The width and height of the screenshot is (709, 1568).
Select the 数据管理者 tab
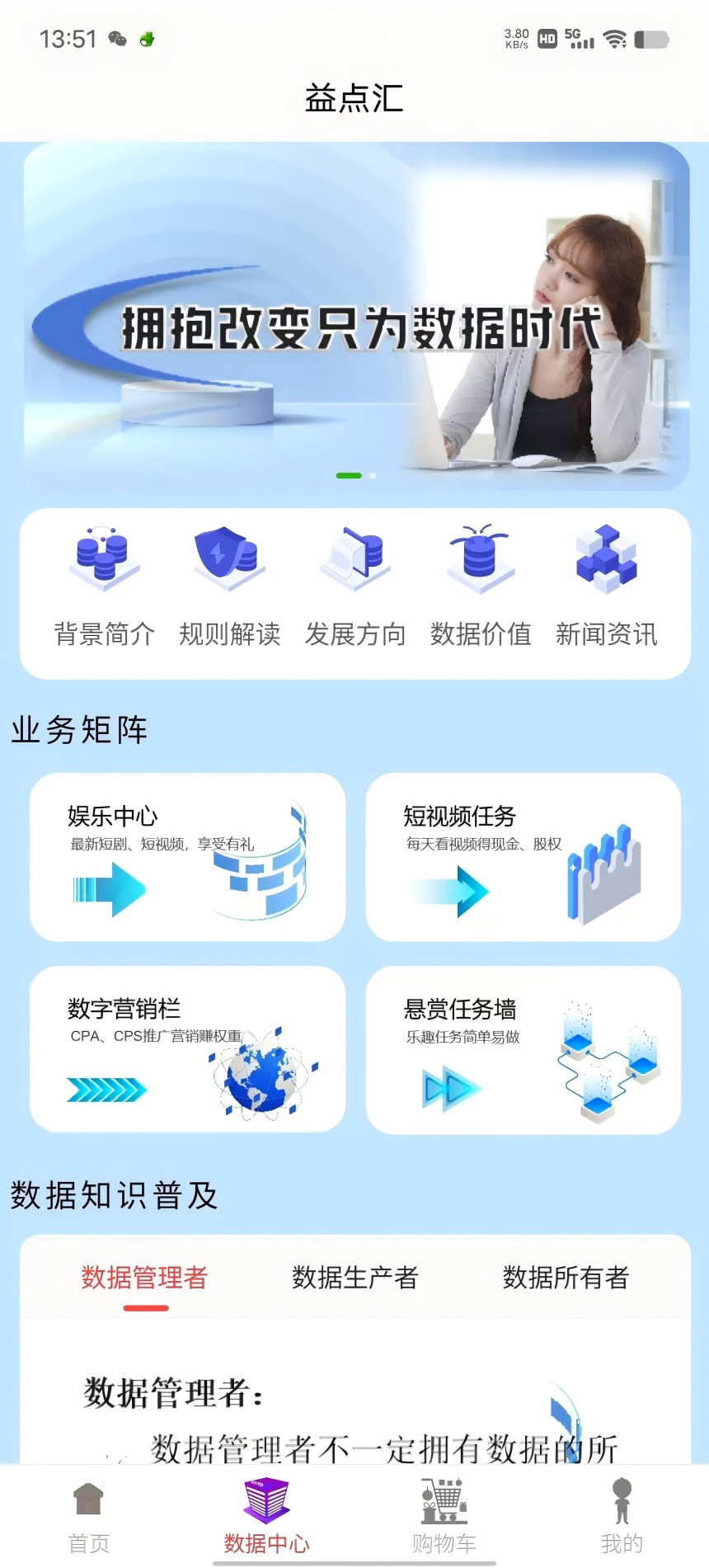(144, 1278)
